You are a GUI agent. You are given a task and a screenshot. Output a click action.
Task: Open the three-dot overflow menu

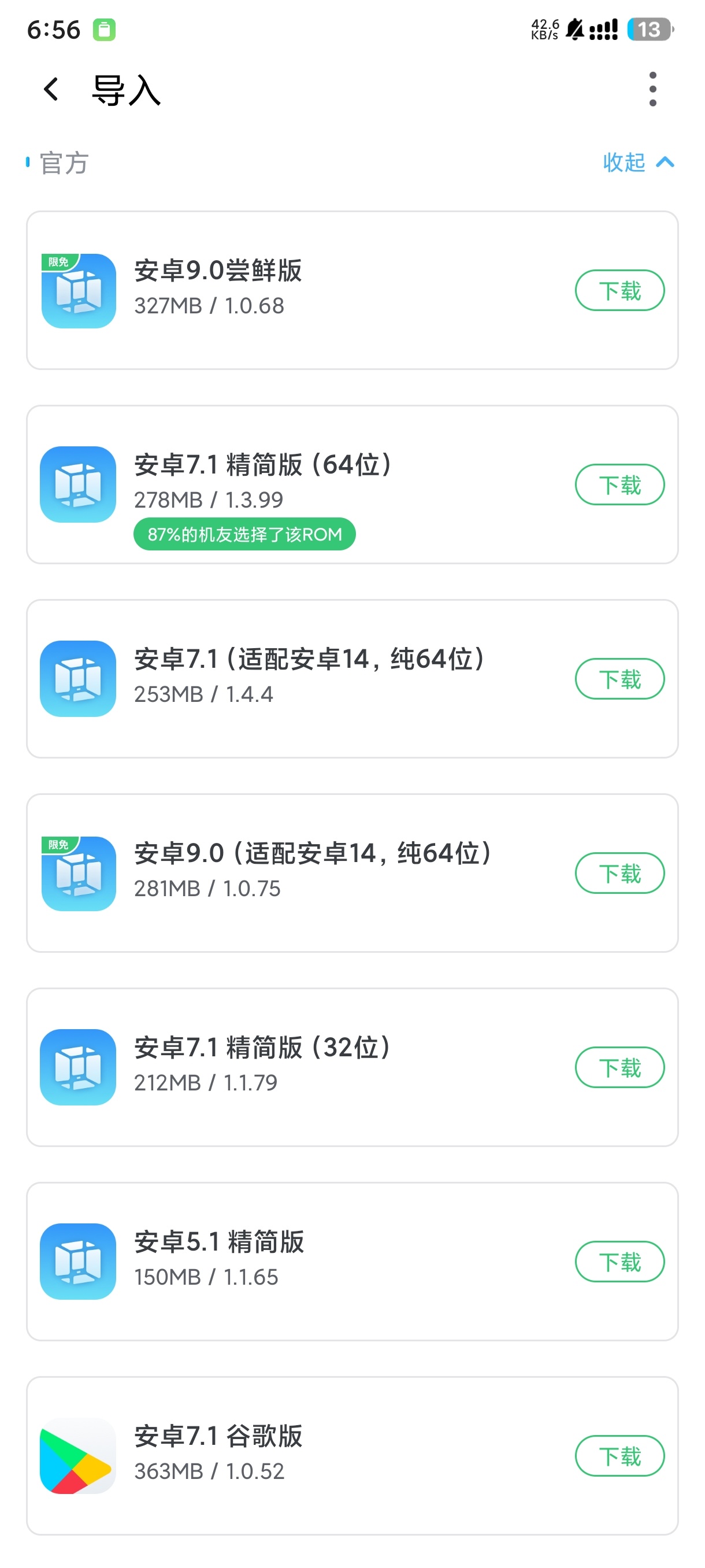pos(652,90)
